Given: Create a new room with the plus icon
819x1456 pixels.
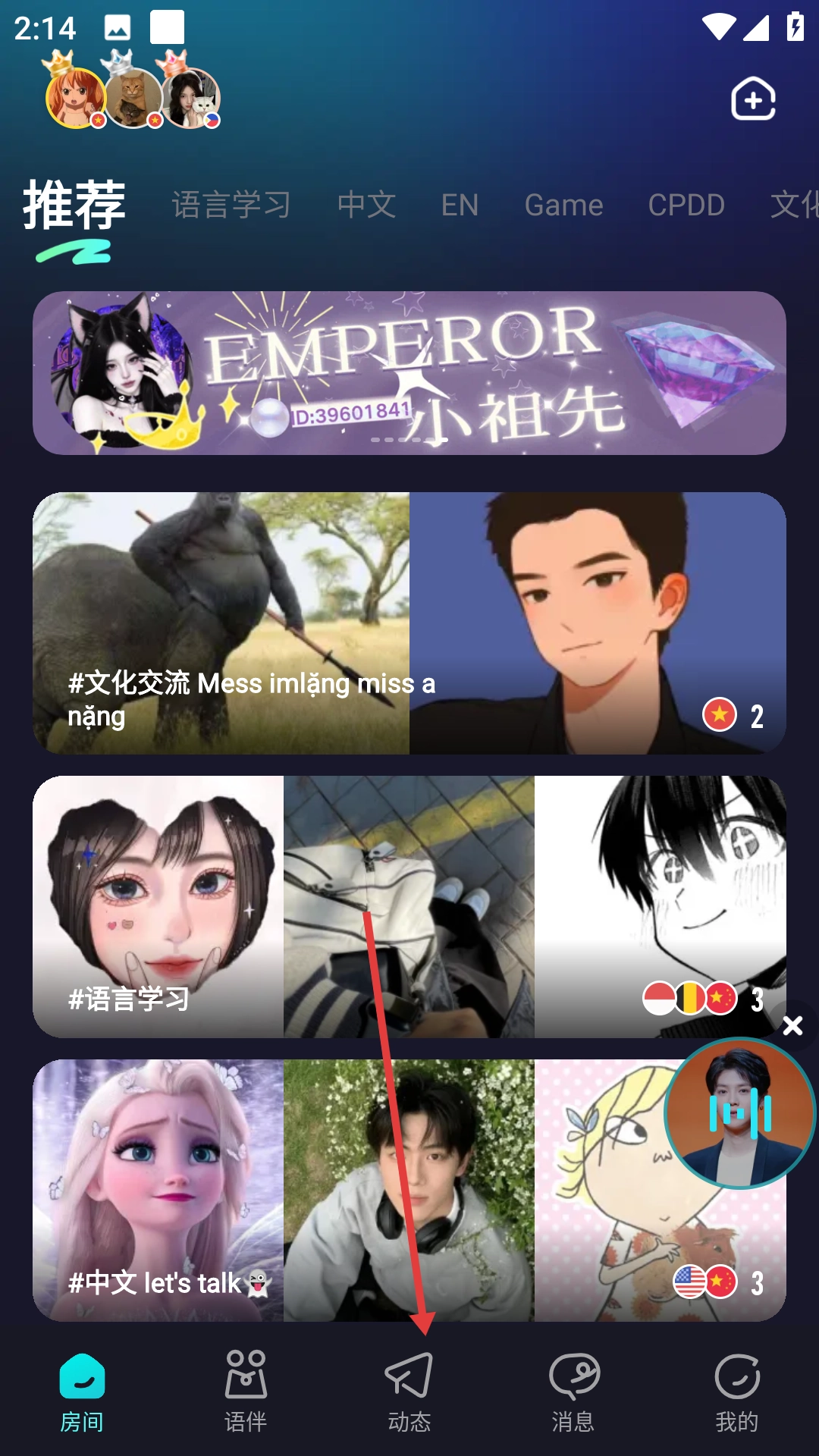Looking at the screenshot, I should (753, 99).
